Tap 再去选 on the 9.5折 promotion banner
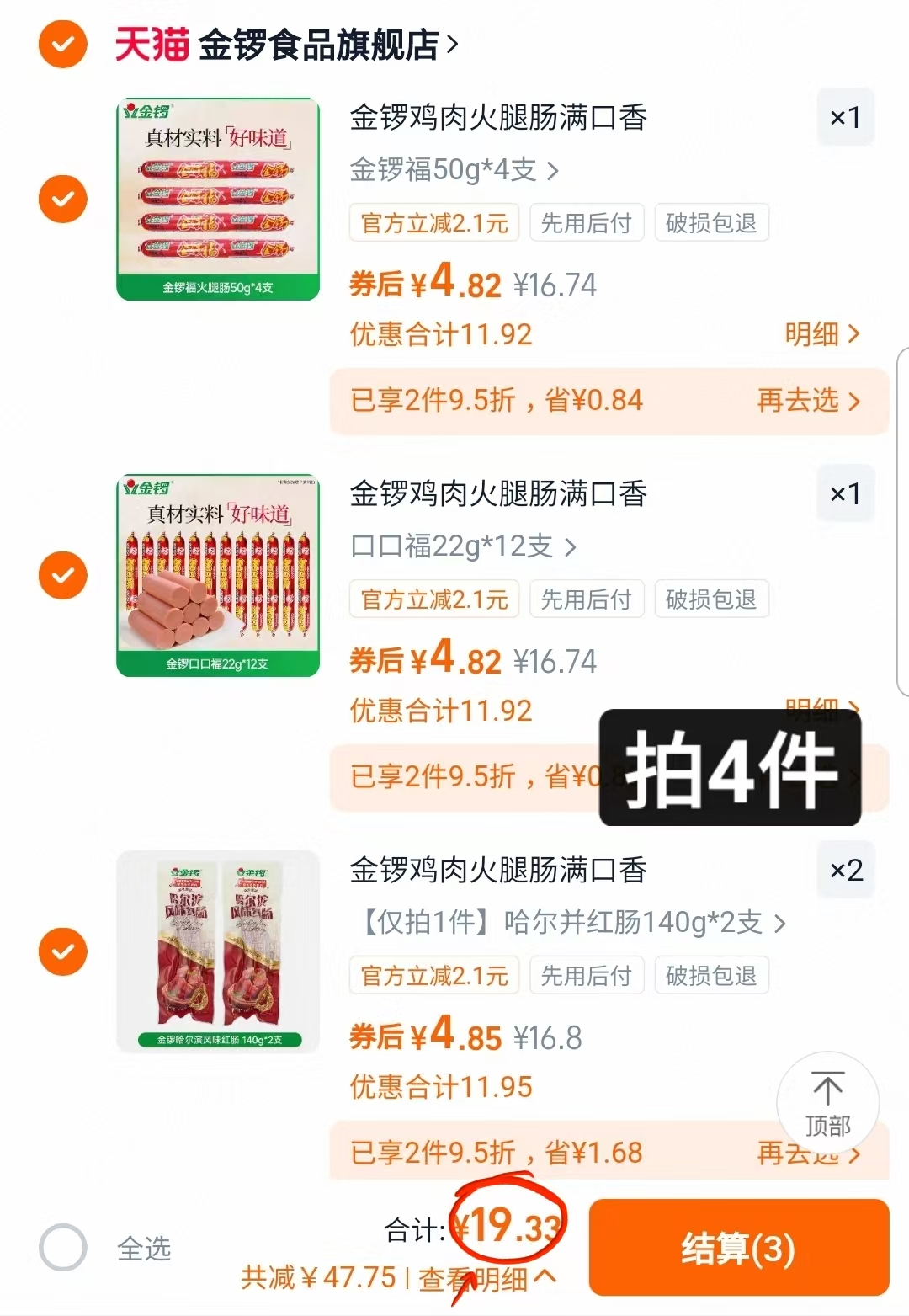Image resolution: width=909 pixels, height=1316 pixels. point(808,402)
